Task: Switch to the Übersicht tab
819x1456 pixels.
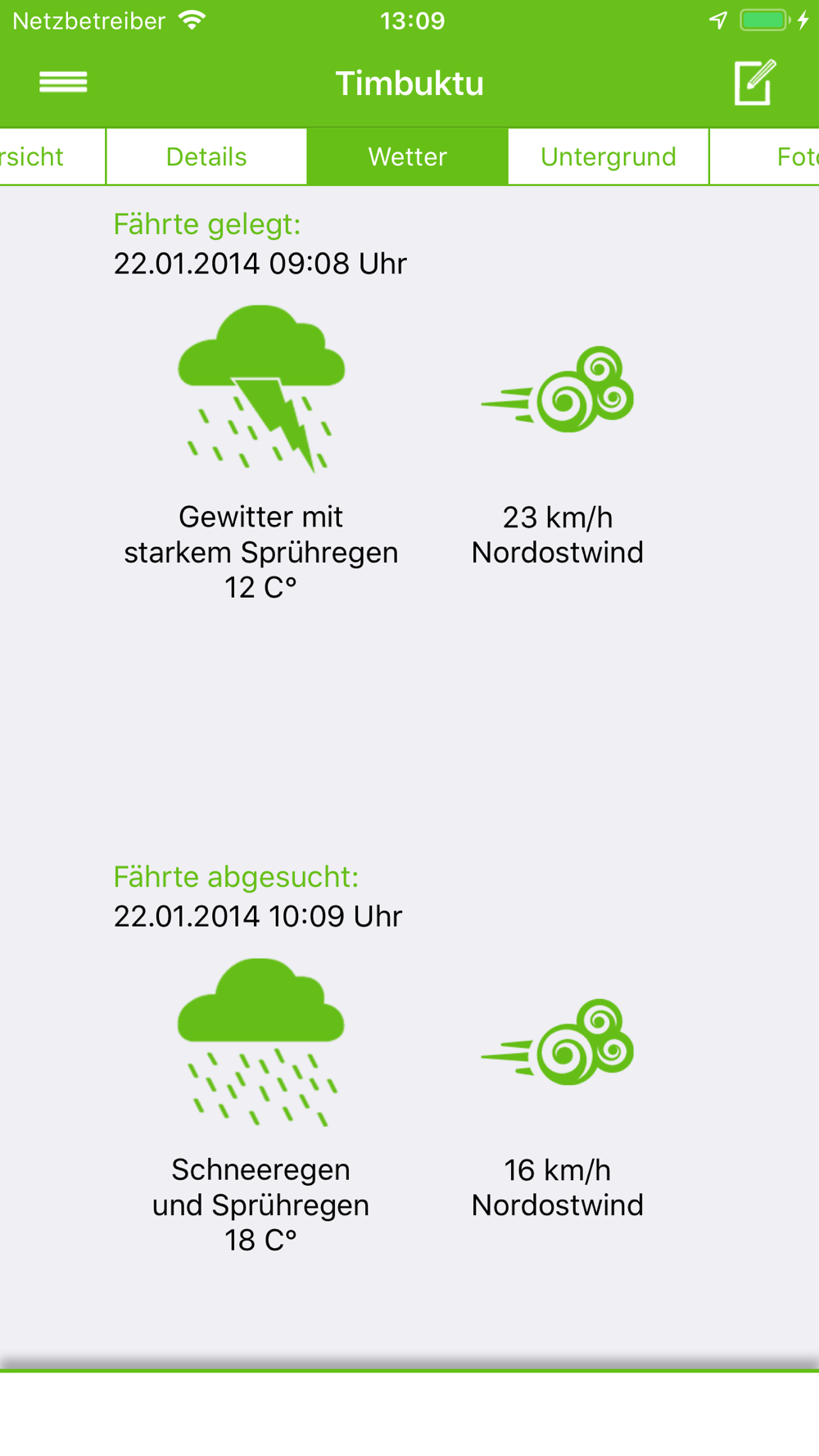Action: [52, 156]
